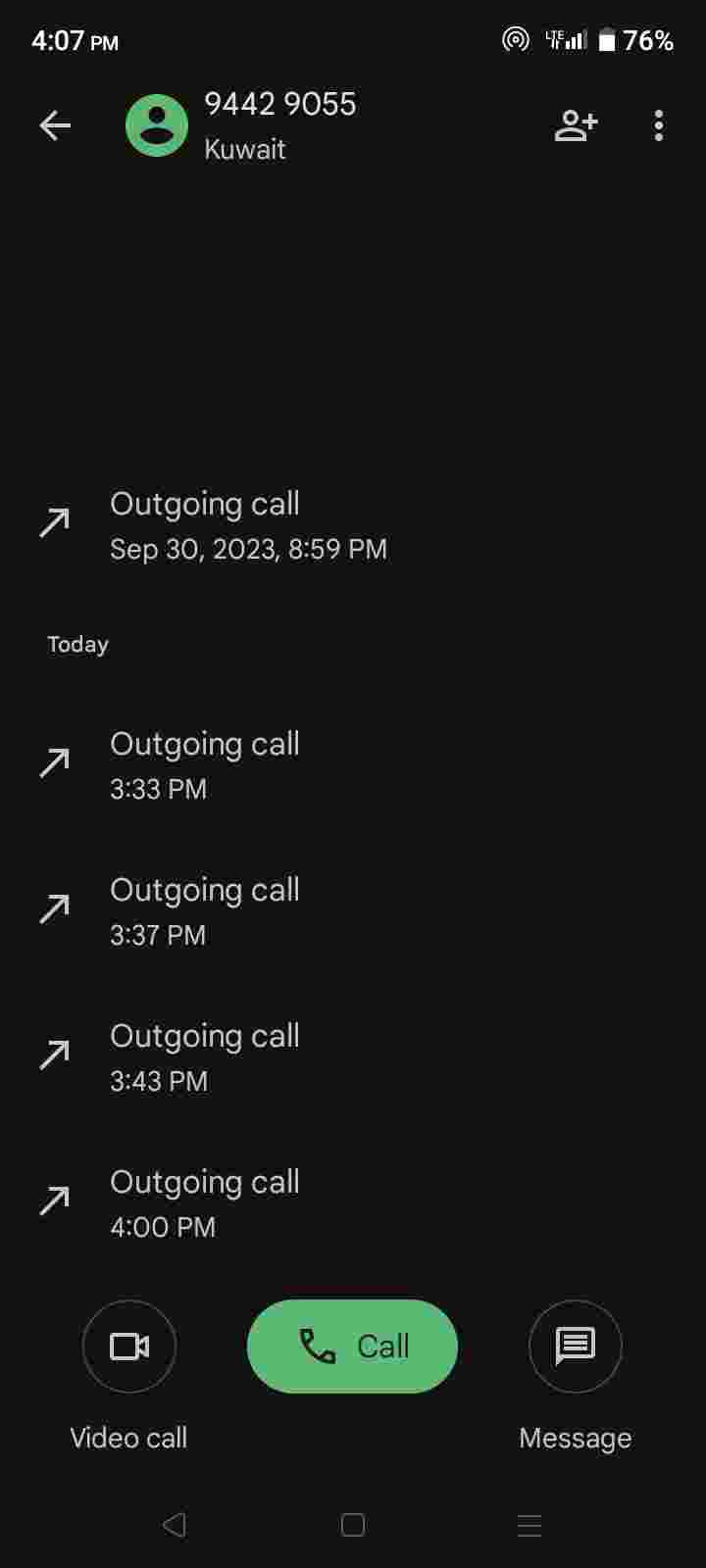The height and width of the screenshot is (1568, 706).
Task: Go to home via system navigation bar
Action: click(352, 1525)
